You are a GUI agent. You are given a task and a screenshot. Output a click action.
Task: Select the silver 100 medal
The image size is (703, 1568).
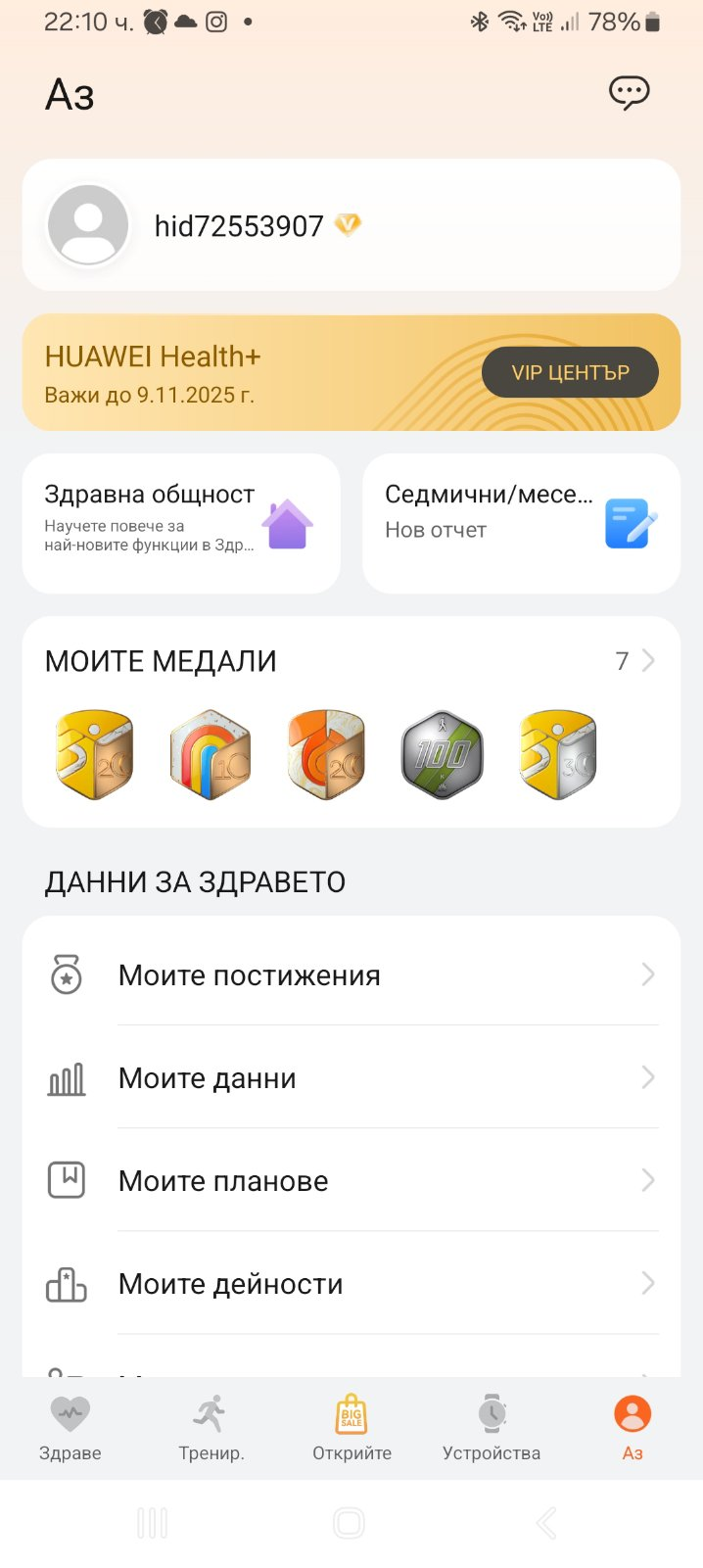click(443, 755)
